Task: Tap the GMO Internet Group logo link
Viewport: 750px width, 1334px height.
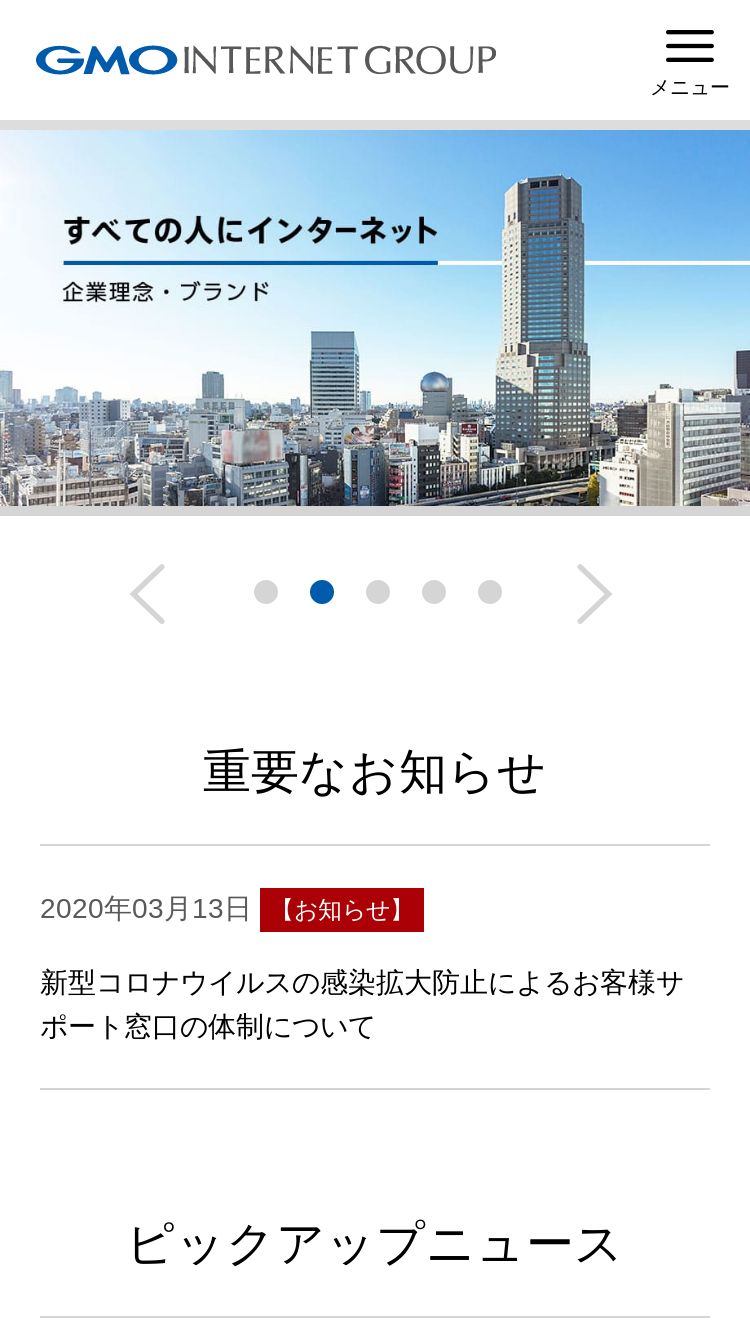Action: coord(266,60)
